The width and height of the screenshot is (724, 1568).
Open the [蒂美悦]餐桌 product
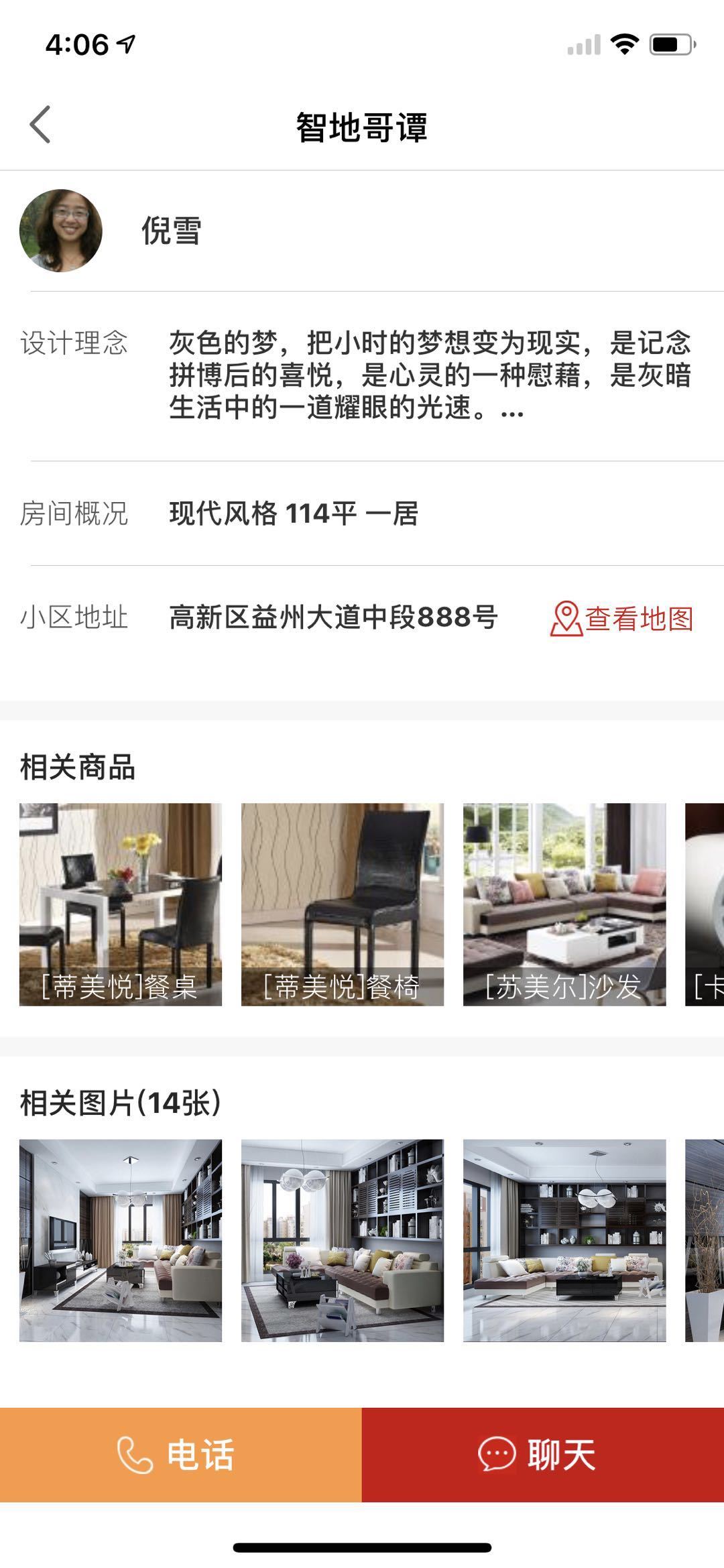coord(121,904)
